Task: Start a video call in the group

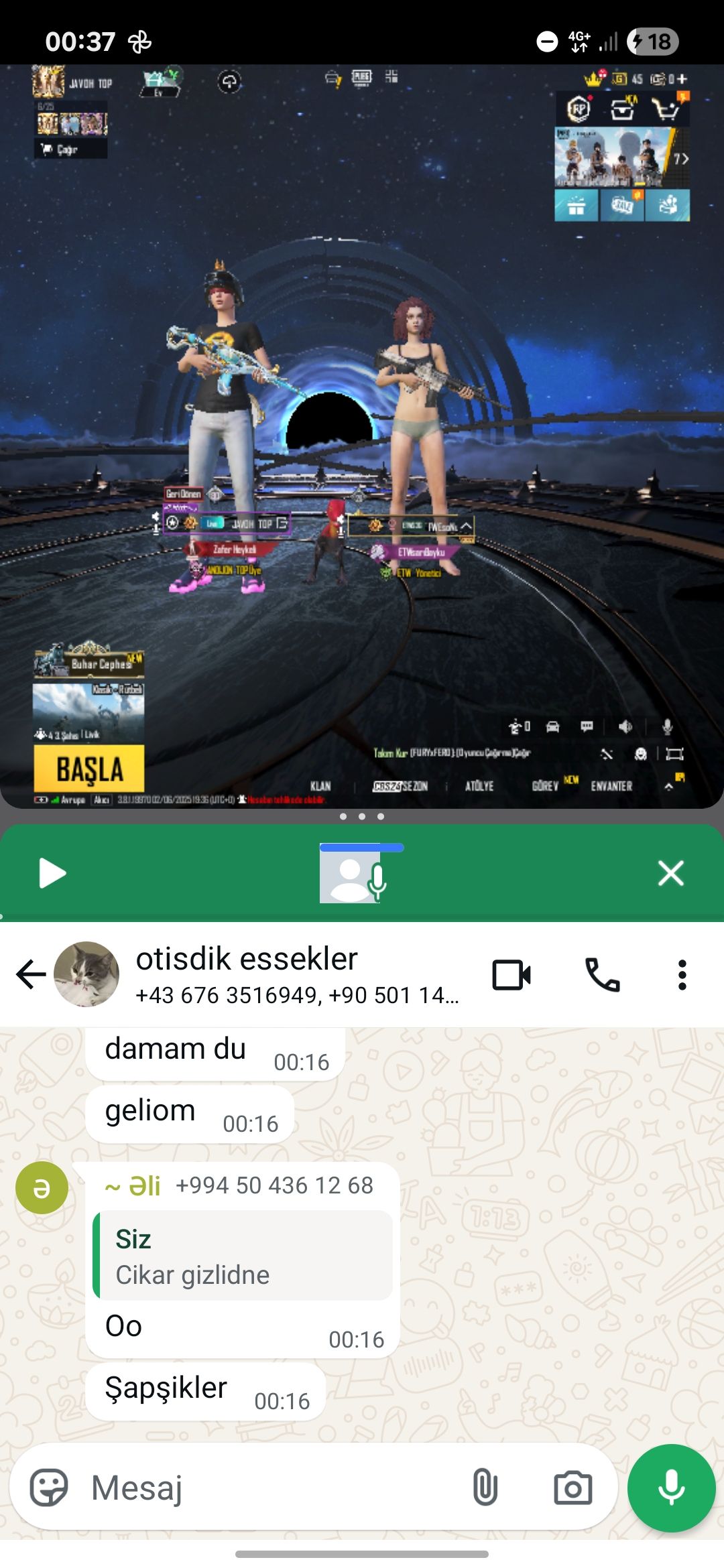Action: pyautogui.click(x=511, y=974)
